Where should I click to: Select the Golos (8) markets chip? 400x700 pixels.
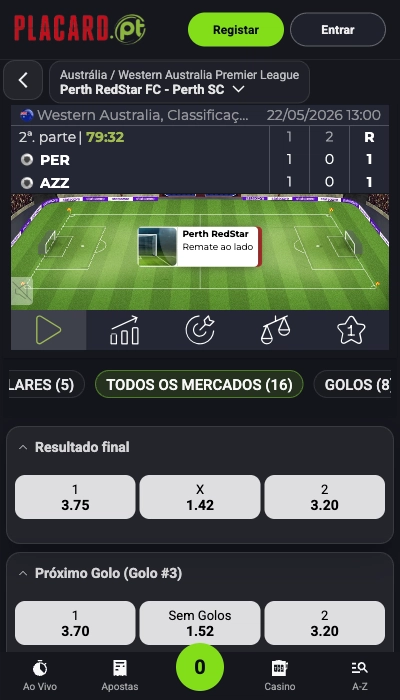click(x=355, y=384)
